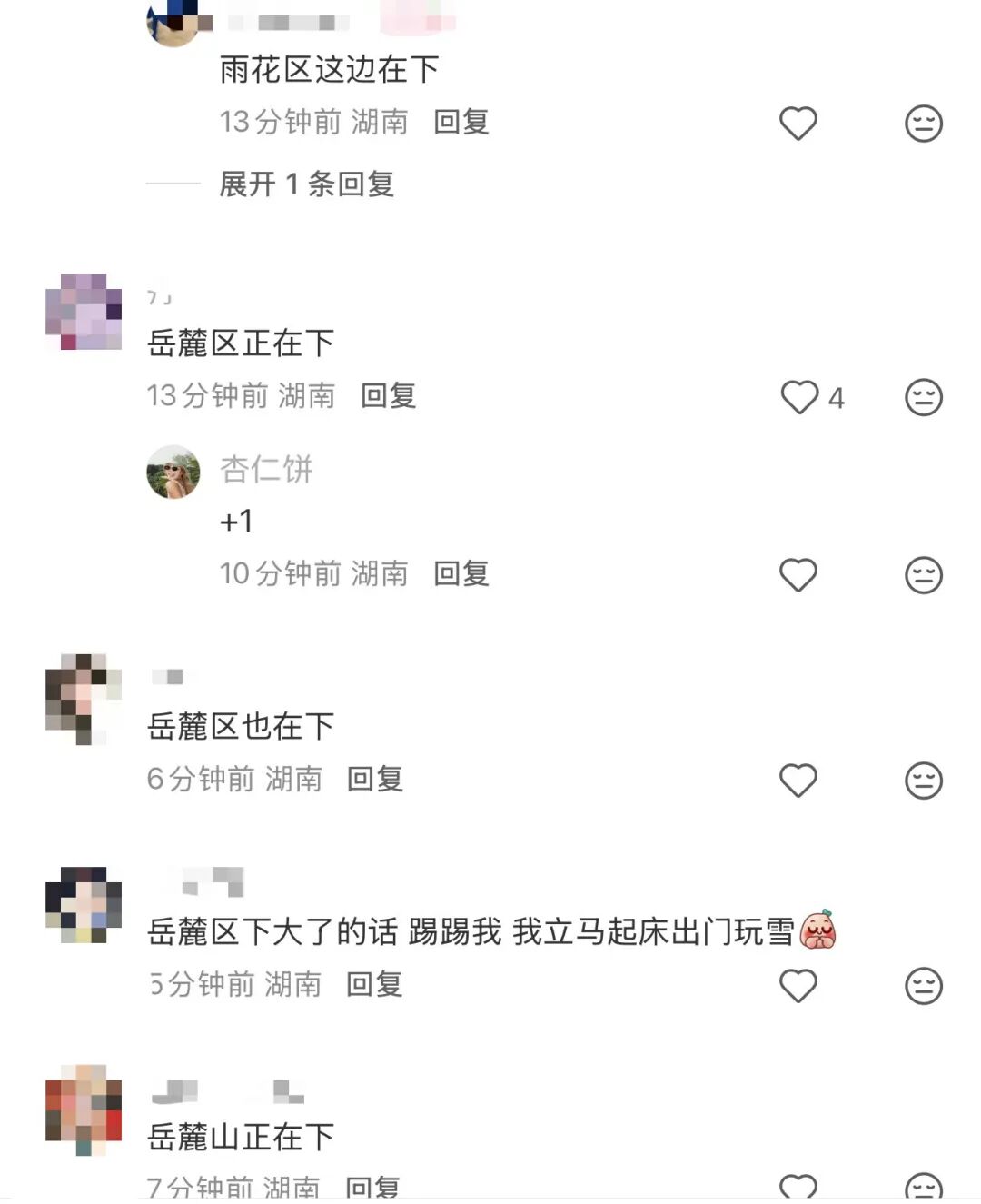Reply to the comment 岳麓区正在下
The image size is (981, 1204).
[x=388, y=396]
